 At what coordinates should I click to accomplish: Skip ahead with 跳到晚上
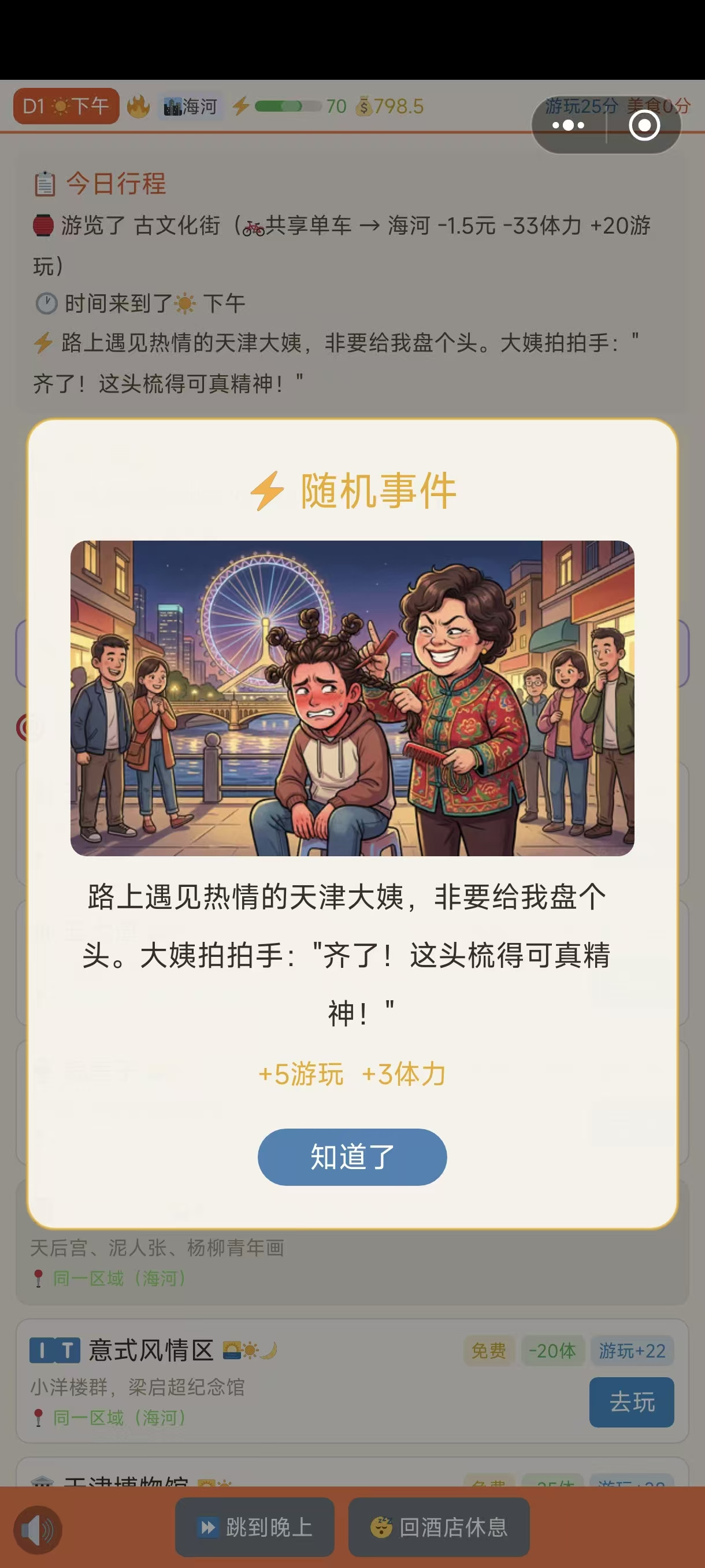tap(254, 1527)
